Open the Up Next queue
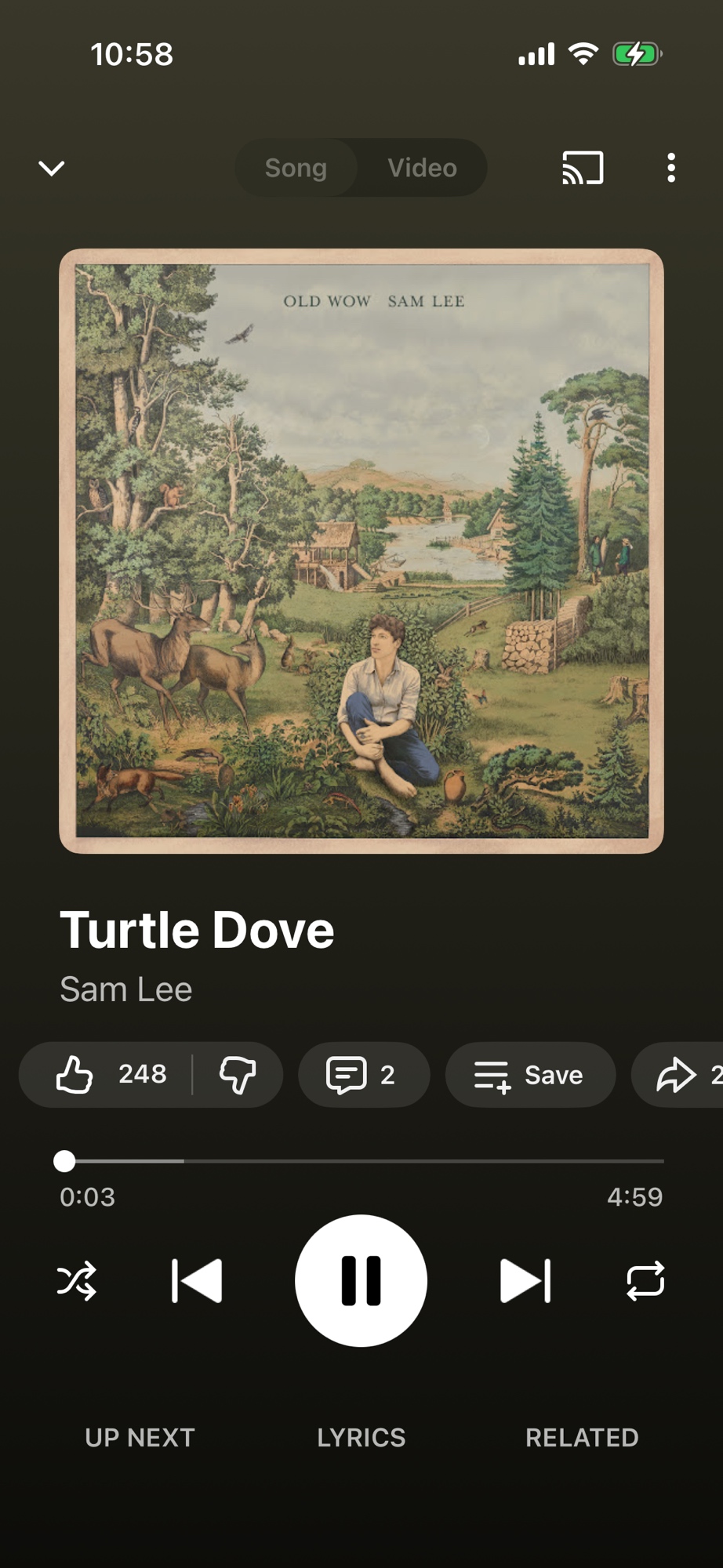This screenshot has height=1568, width=723. pos(140,1437)
